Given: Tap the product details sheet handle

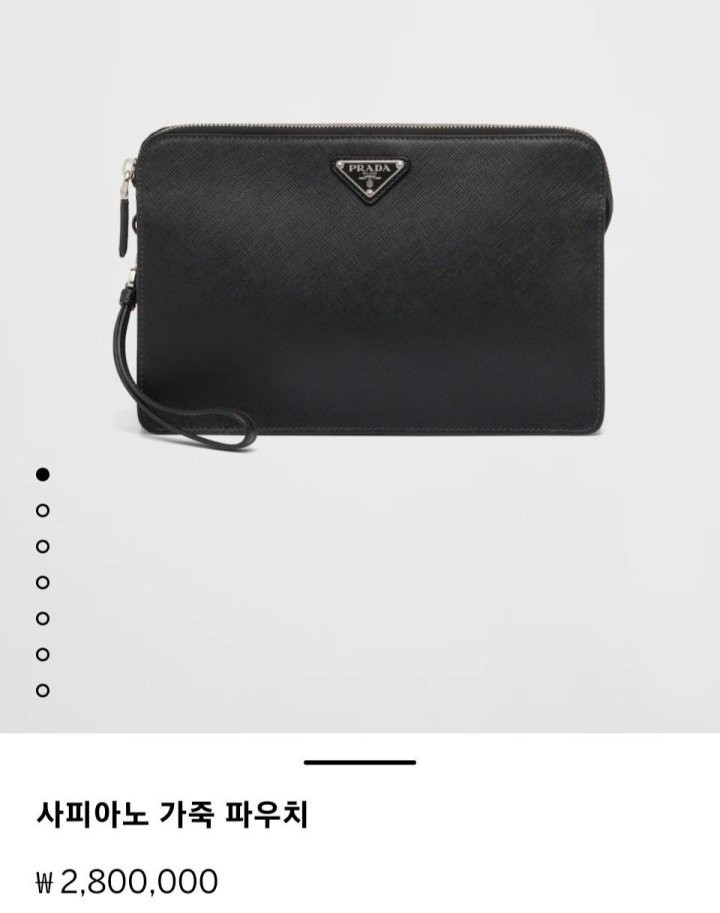Looking at the screenshot, I should [360, 762].
